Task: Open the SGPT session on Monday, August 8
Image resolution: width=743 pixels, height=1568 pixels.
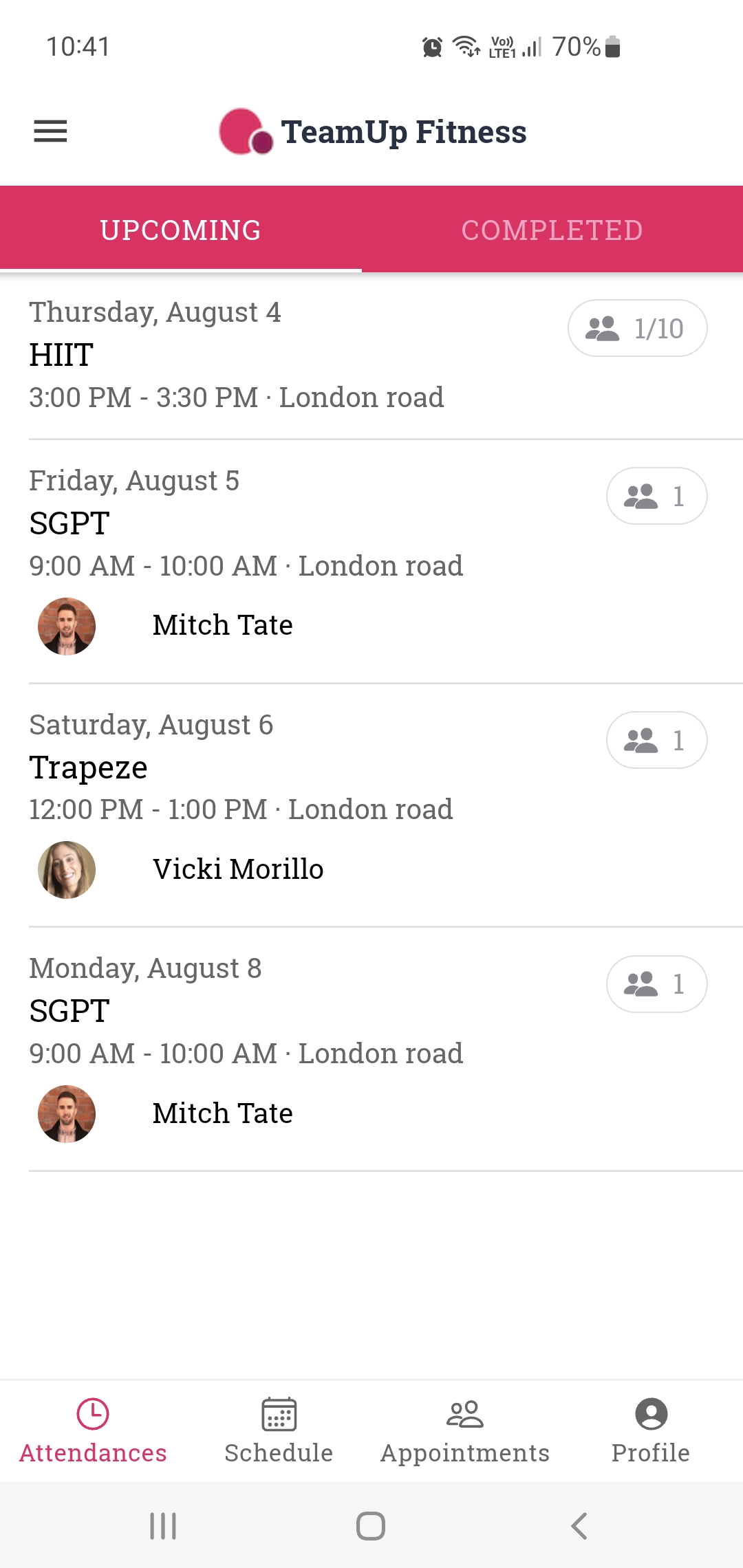Action: pyautogui.click(x=246, y=1012)
